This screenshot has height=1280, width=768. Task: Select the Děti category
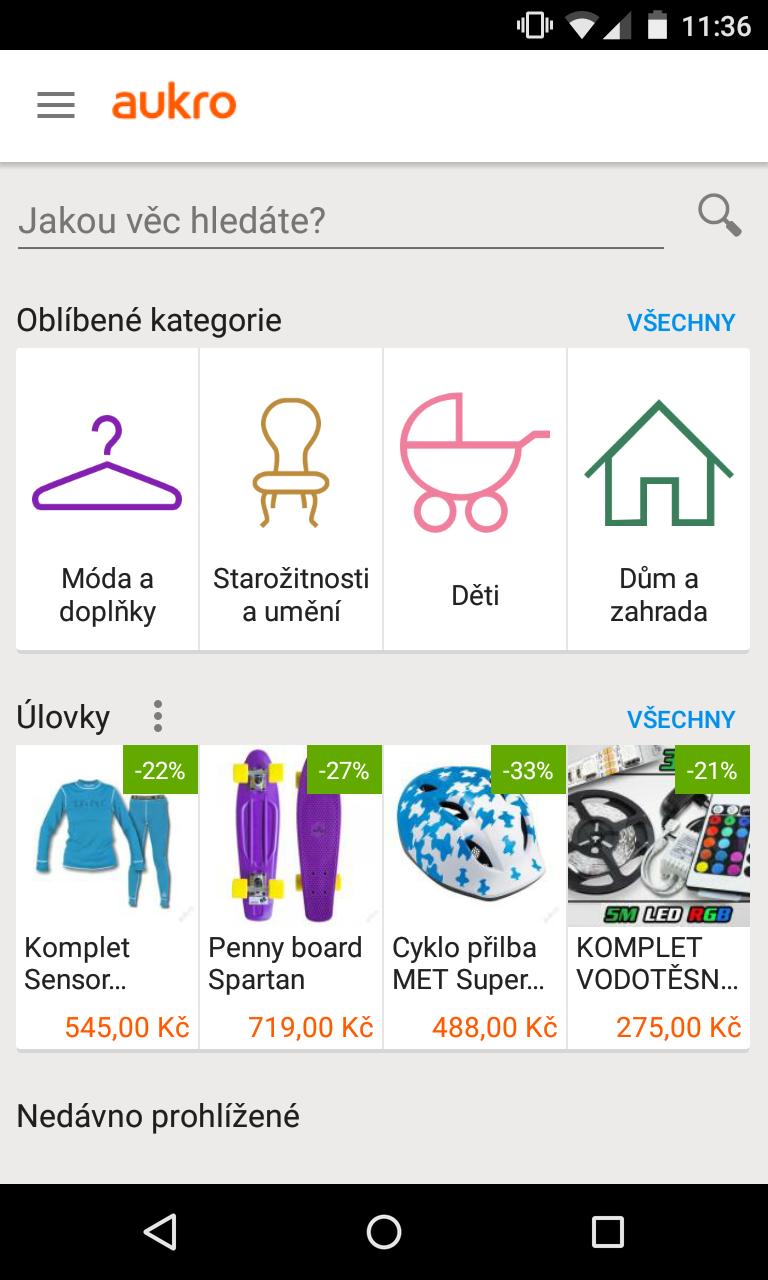point(475,500)
